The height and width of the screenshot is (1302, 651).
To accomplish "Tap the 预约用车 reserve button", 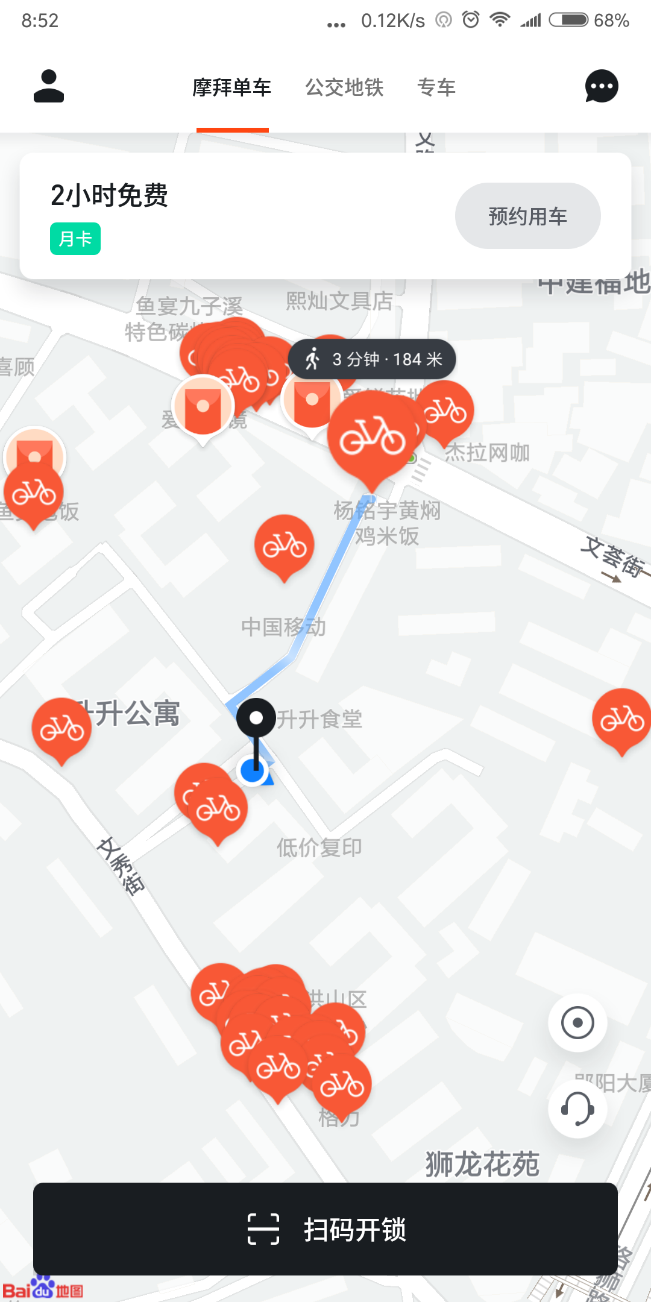I will pyautogui.click(x=527, y=216).
